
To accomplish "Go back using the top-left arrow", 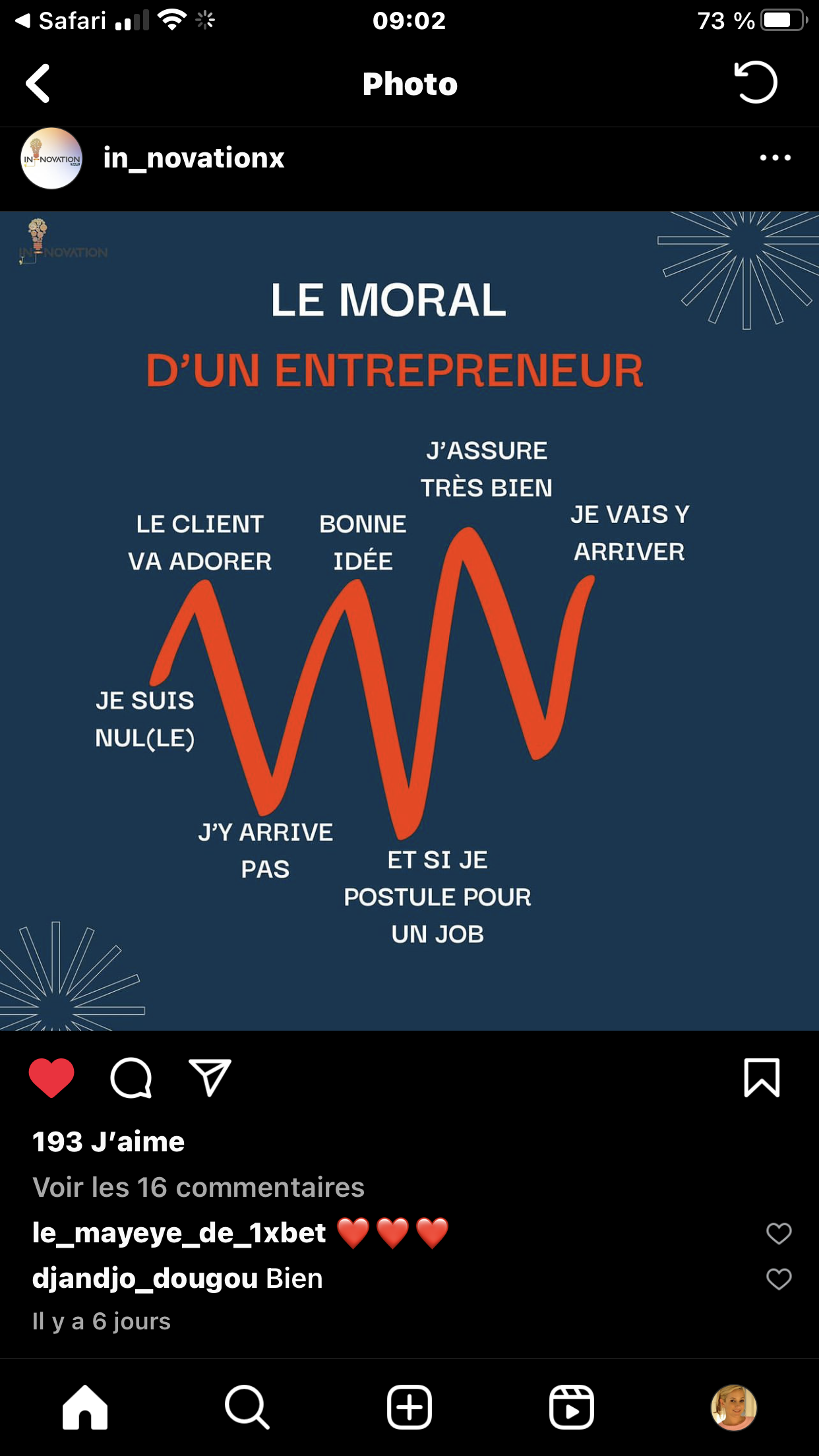I will coord(38,83).
